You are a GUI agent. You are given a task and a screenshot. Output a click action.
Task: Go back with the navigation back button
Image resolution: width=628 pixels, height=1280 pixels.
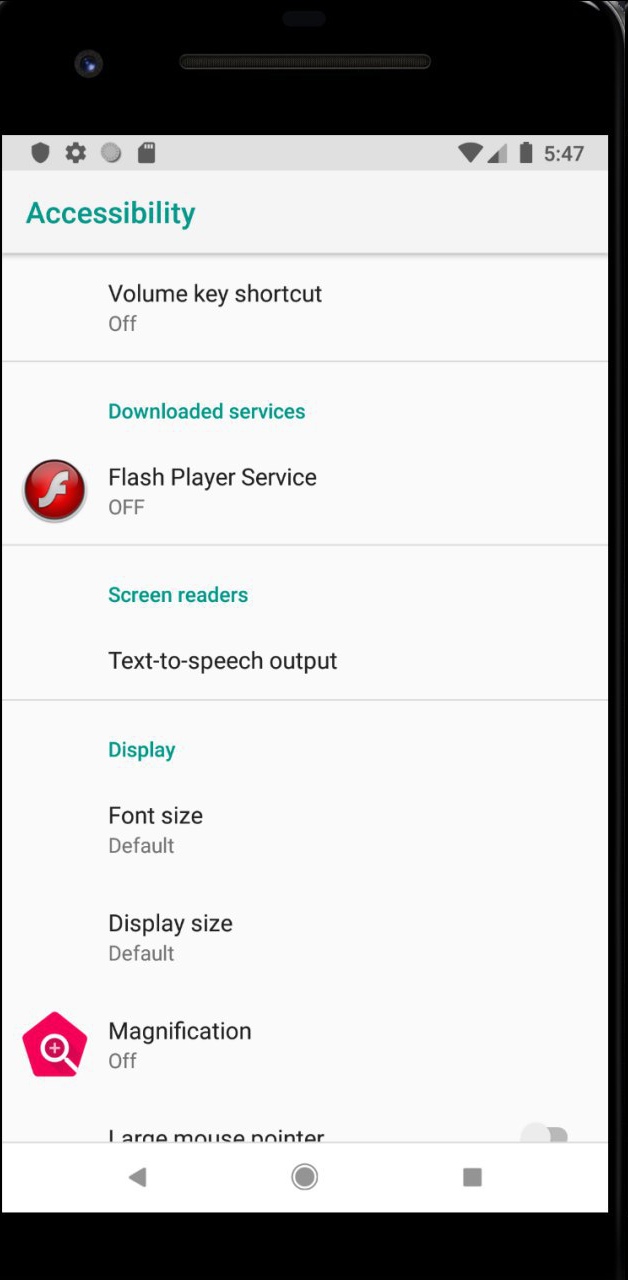click(x=138, y=1177)
